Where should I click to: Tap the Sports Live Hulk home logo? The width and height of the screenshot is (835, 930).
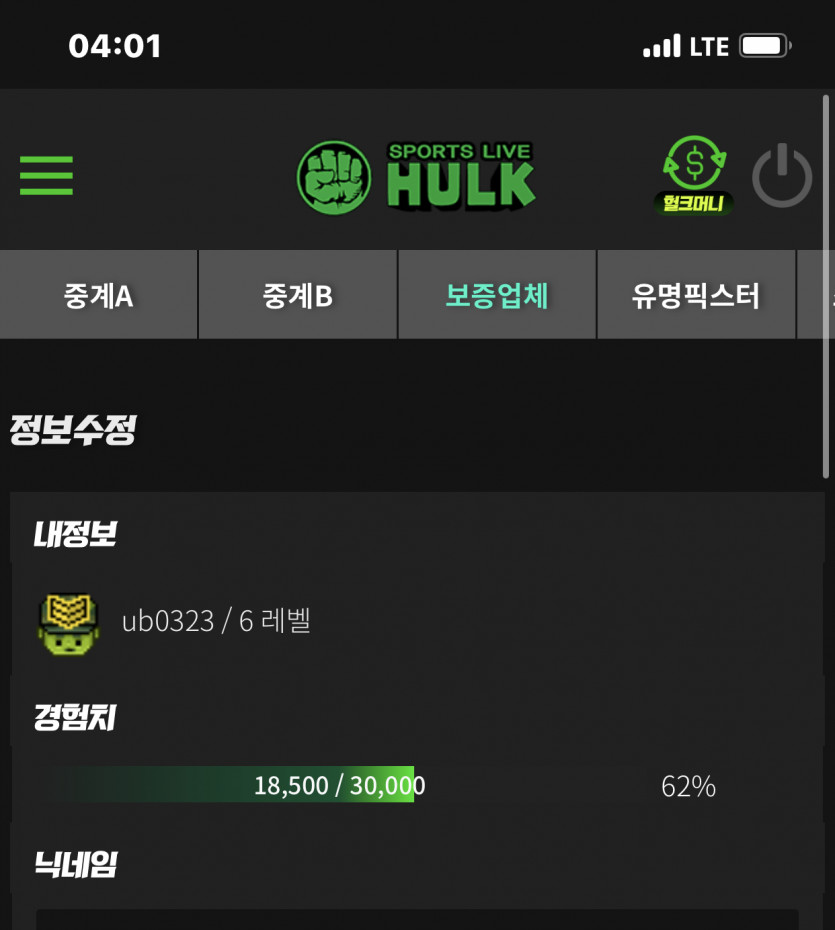pos(416,177)
